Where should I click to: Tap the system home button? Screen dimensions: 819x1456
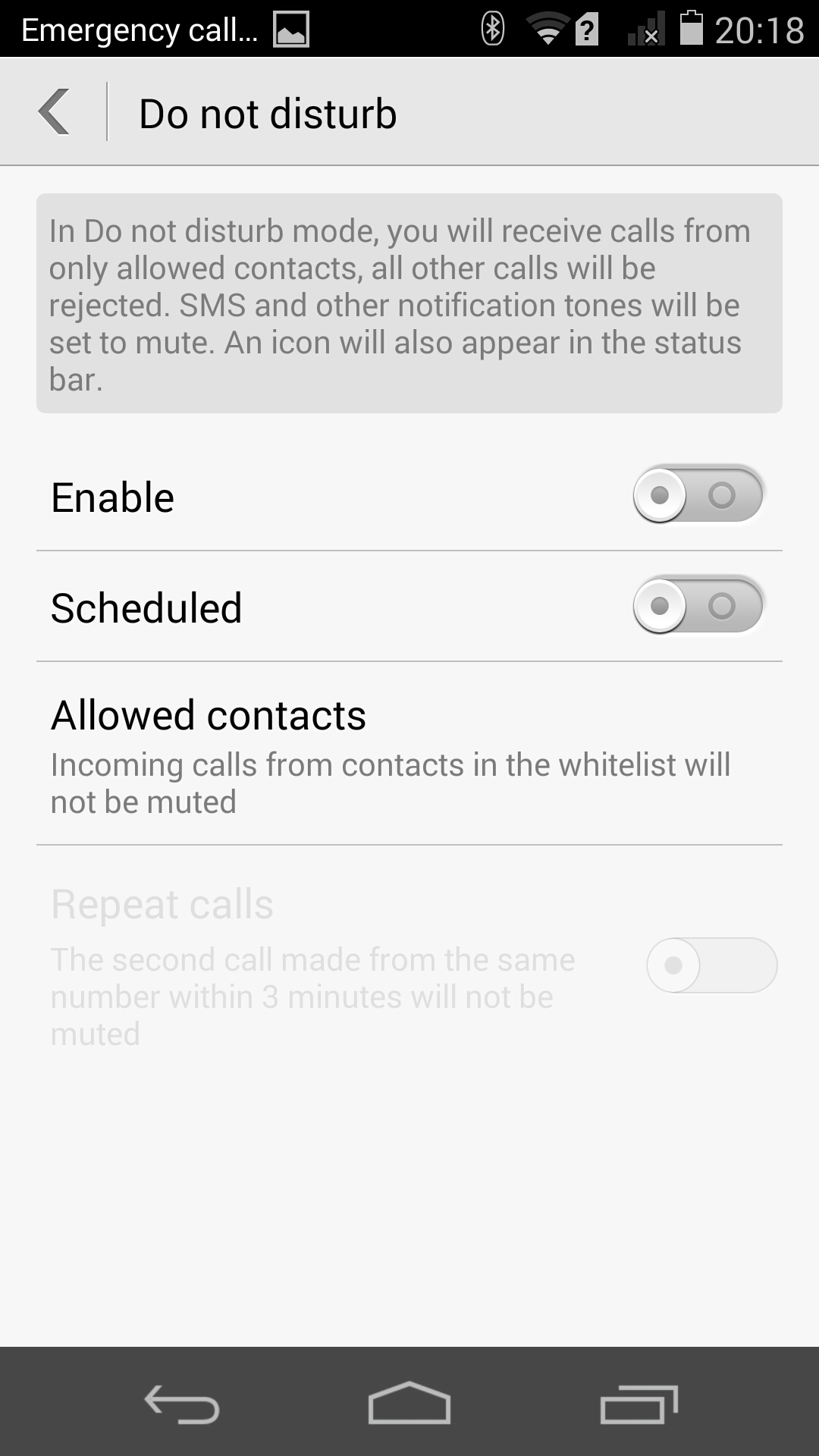click(409, 1403)
